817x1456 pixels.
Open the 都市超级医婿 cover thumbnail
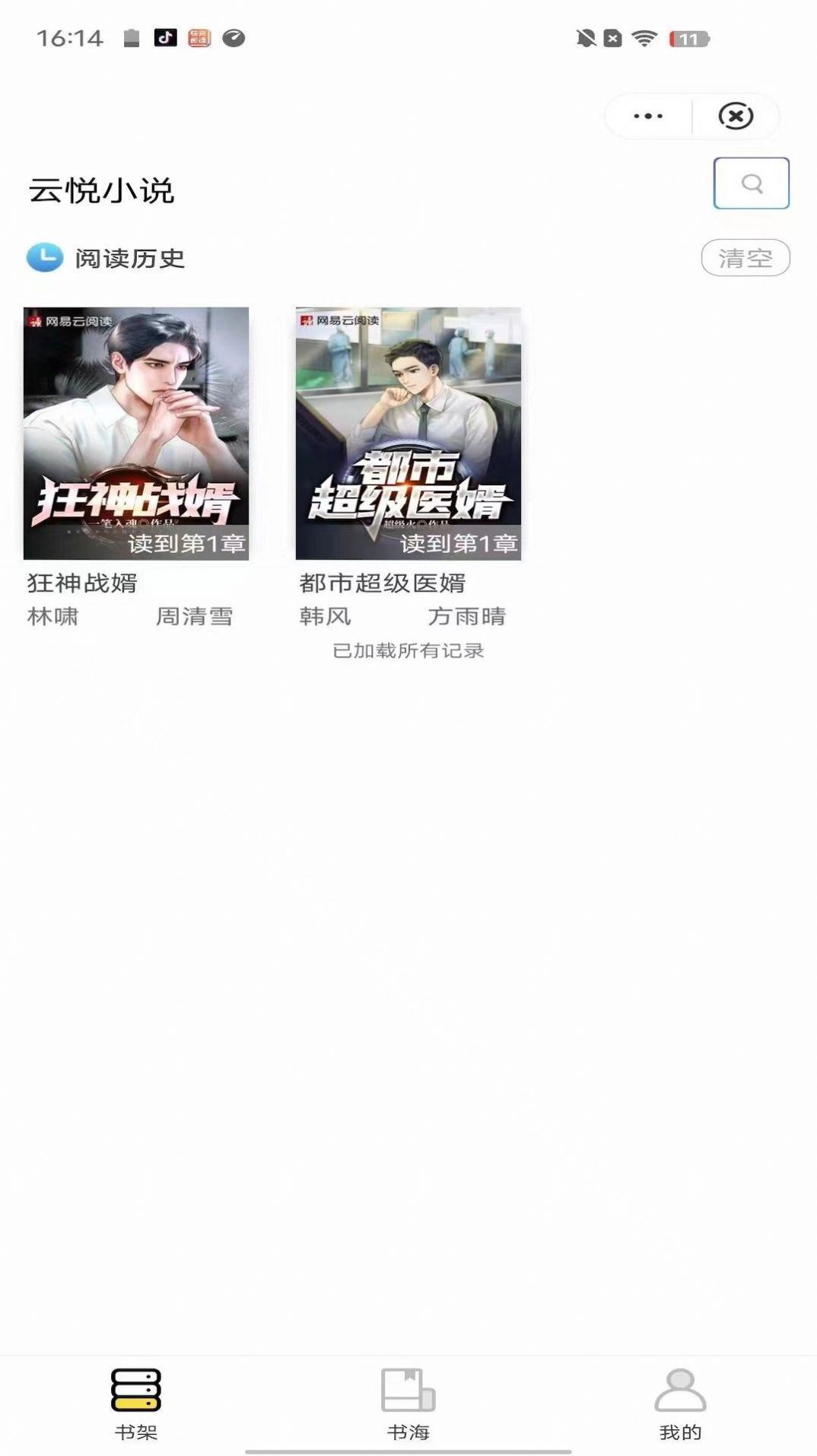coord(407,426)
